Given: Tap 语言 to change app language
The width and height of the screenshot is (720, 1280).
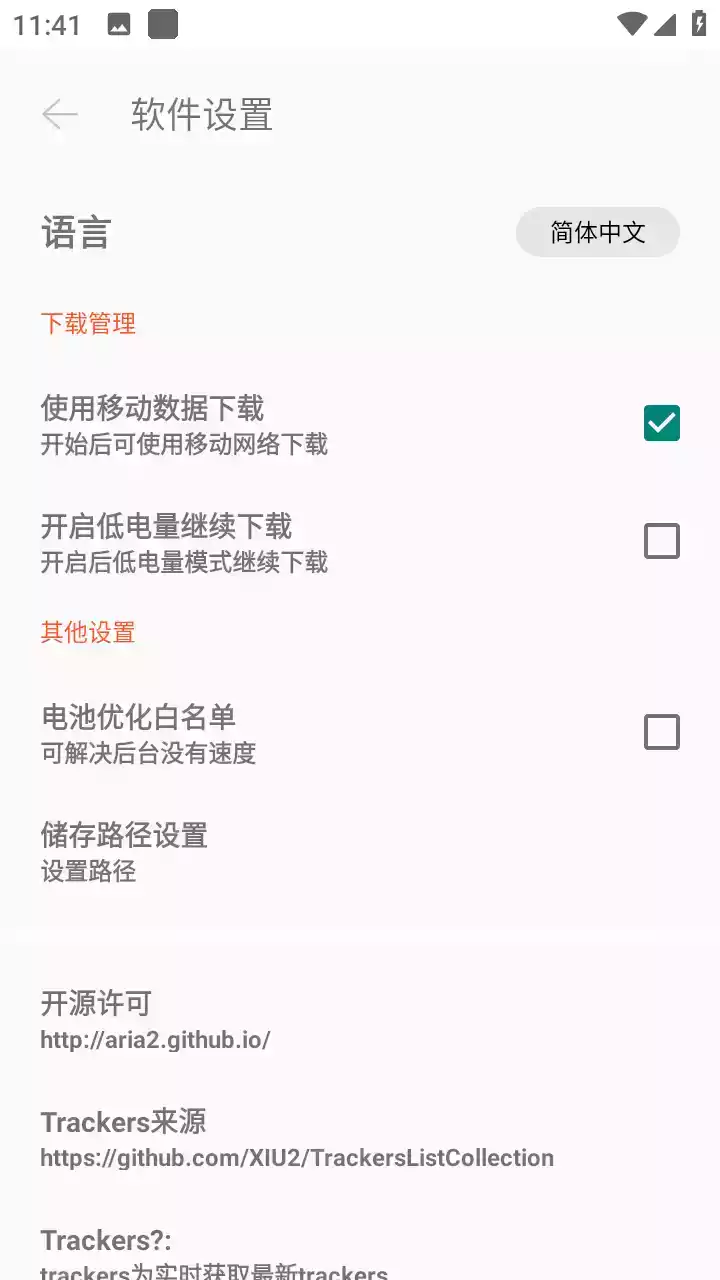Looking at the screenshot, I should [x=77, y=232].
